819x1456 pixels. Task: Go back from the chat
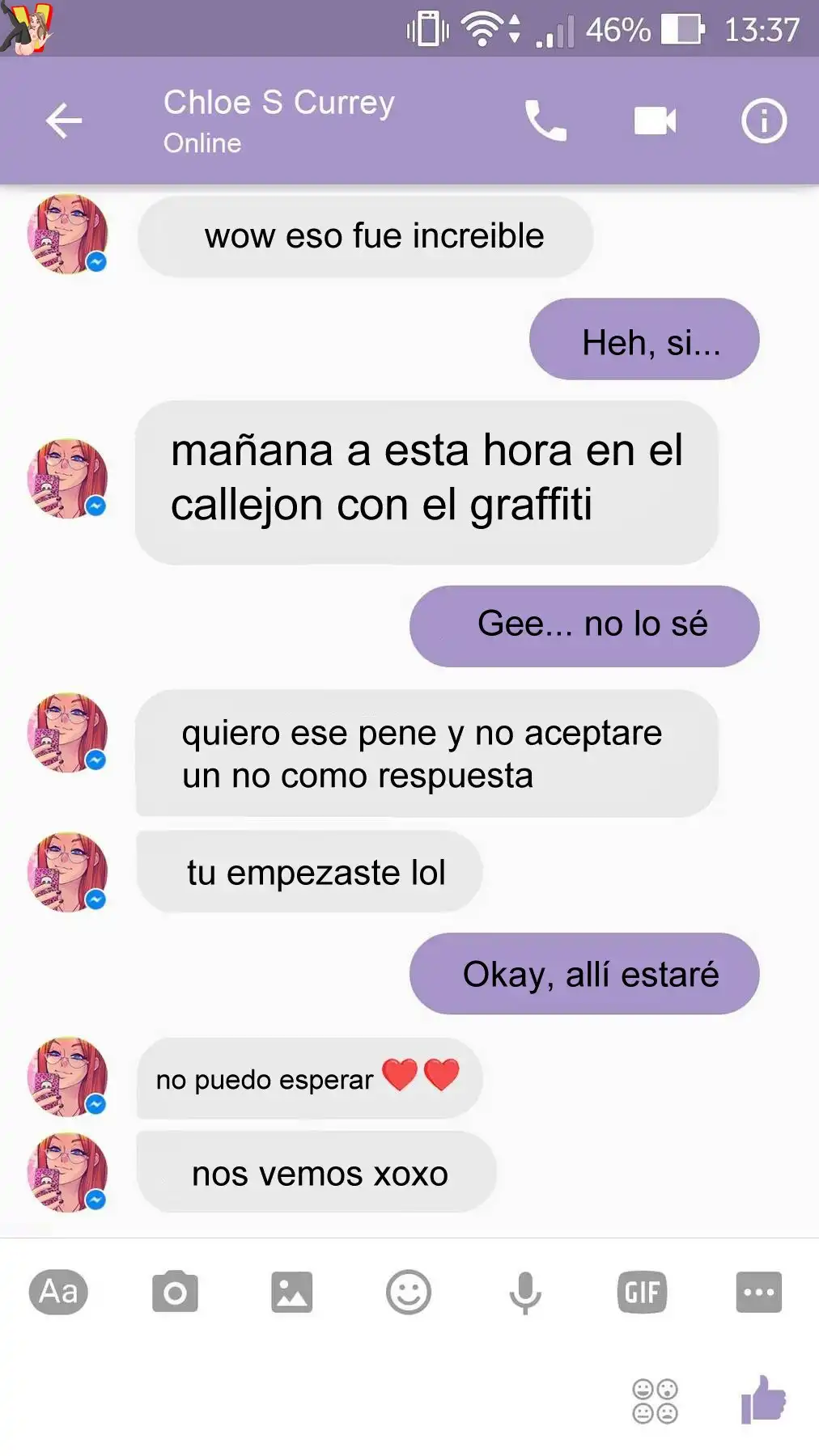(x=64, y=121)
